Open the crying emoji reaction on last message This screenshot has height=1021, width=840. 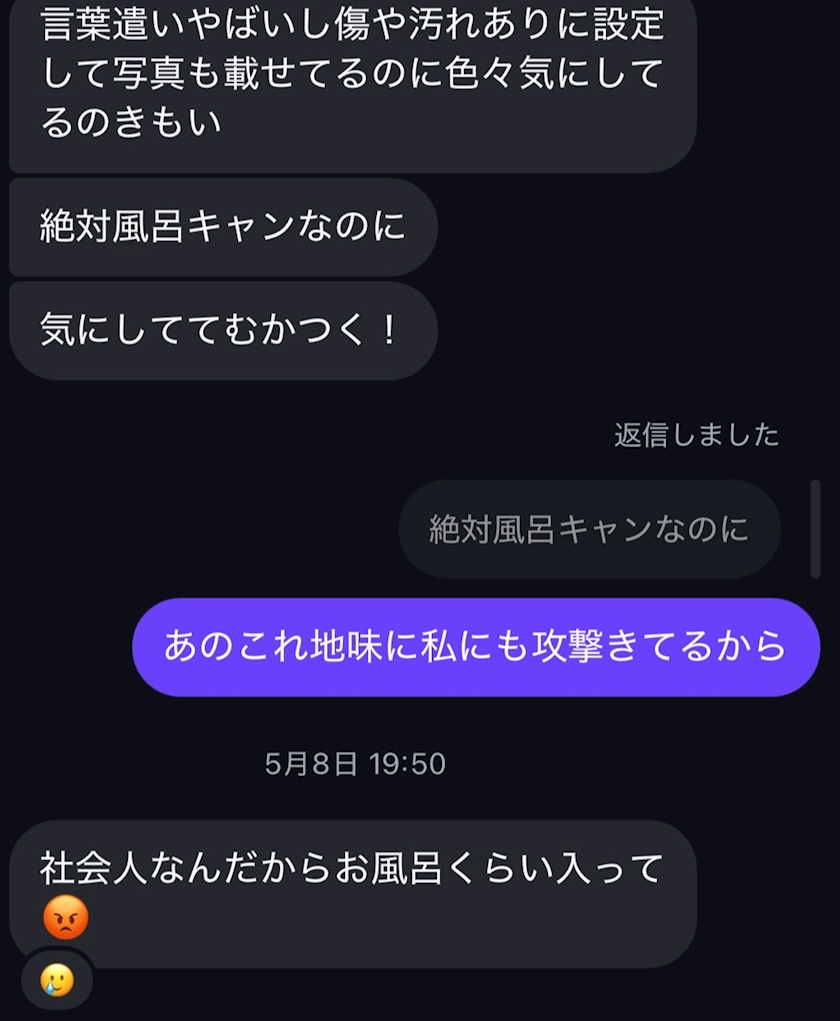[x=57, y=980]
